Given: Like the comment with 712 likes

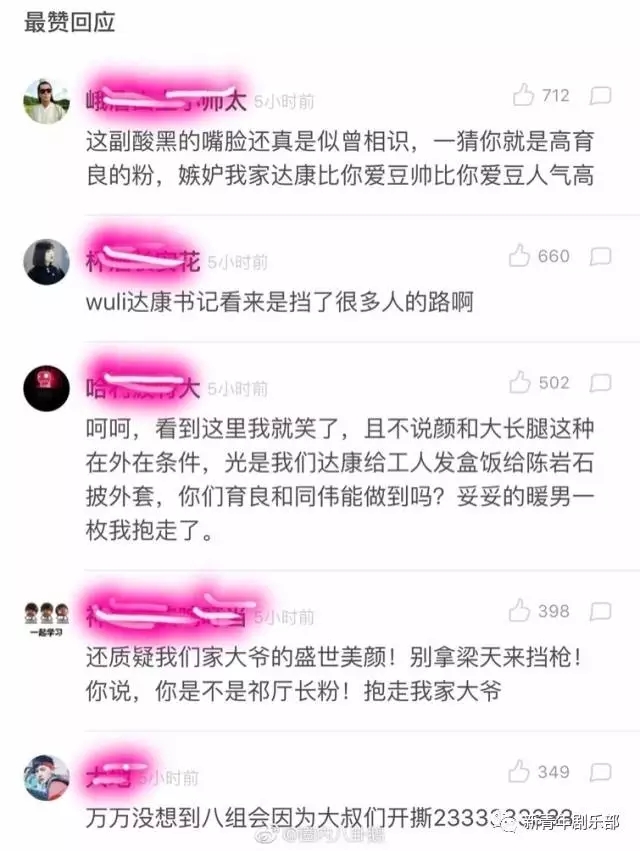Looking at the screenshot, I should pos(524,96).
